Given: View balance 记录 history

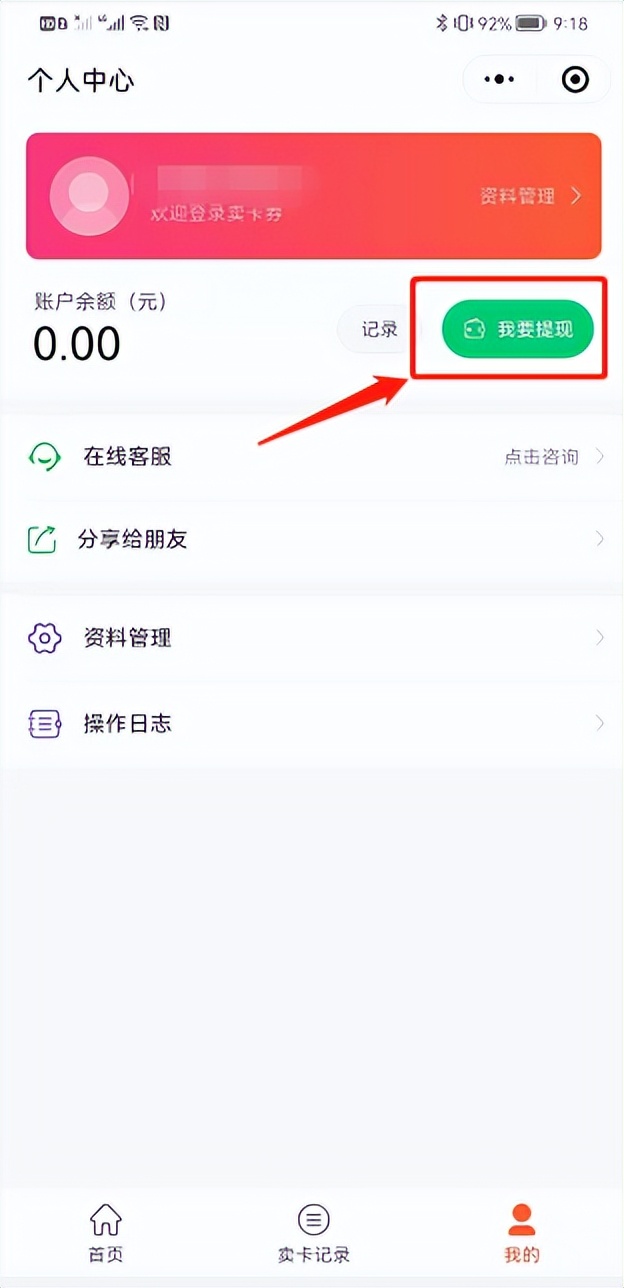Looking at the screenshot, I should pos(379,330).
